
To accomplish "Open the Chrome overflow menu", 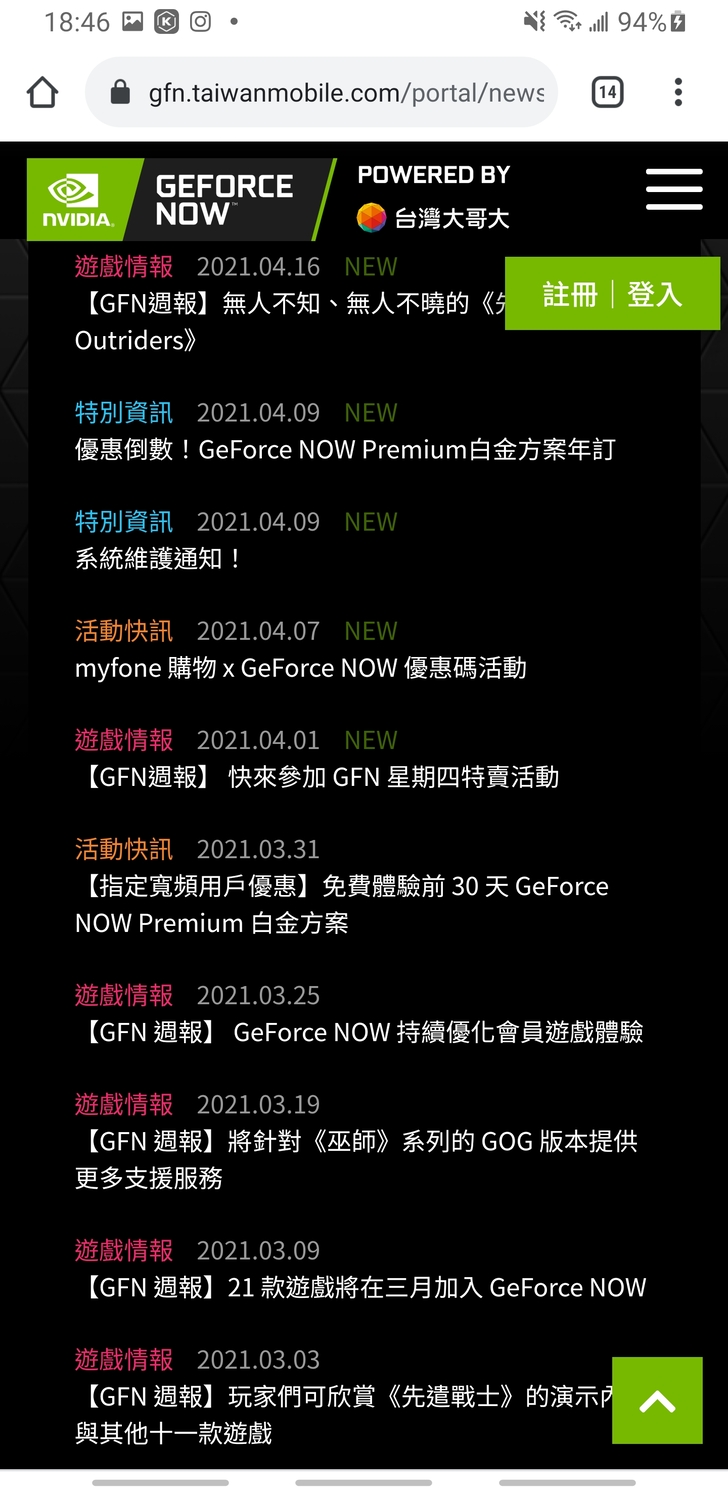I will click(x=678, y=93).
